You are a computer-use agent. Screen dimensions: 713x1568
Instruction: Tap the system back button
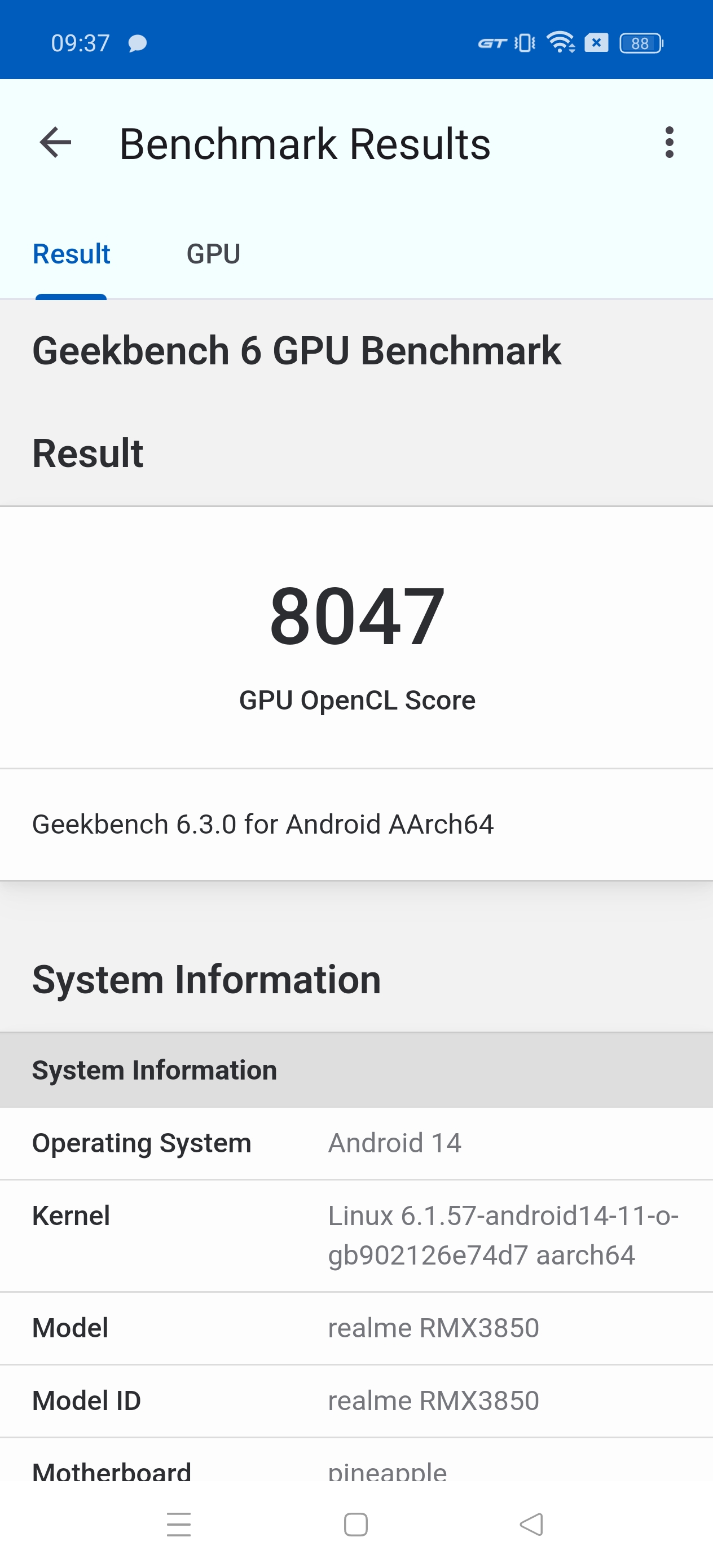[x=531, y=1524]
